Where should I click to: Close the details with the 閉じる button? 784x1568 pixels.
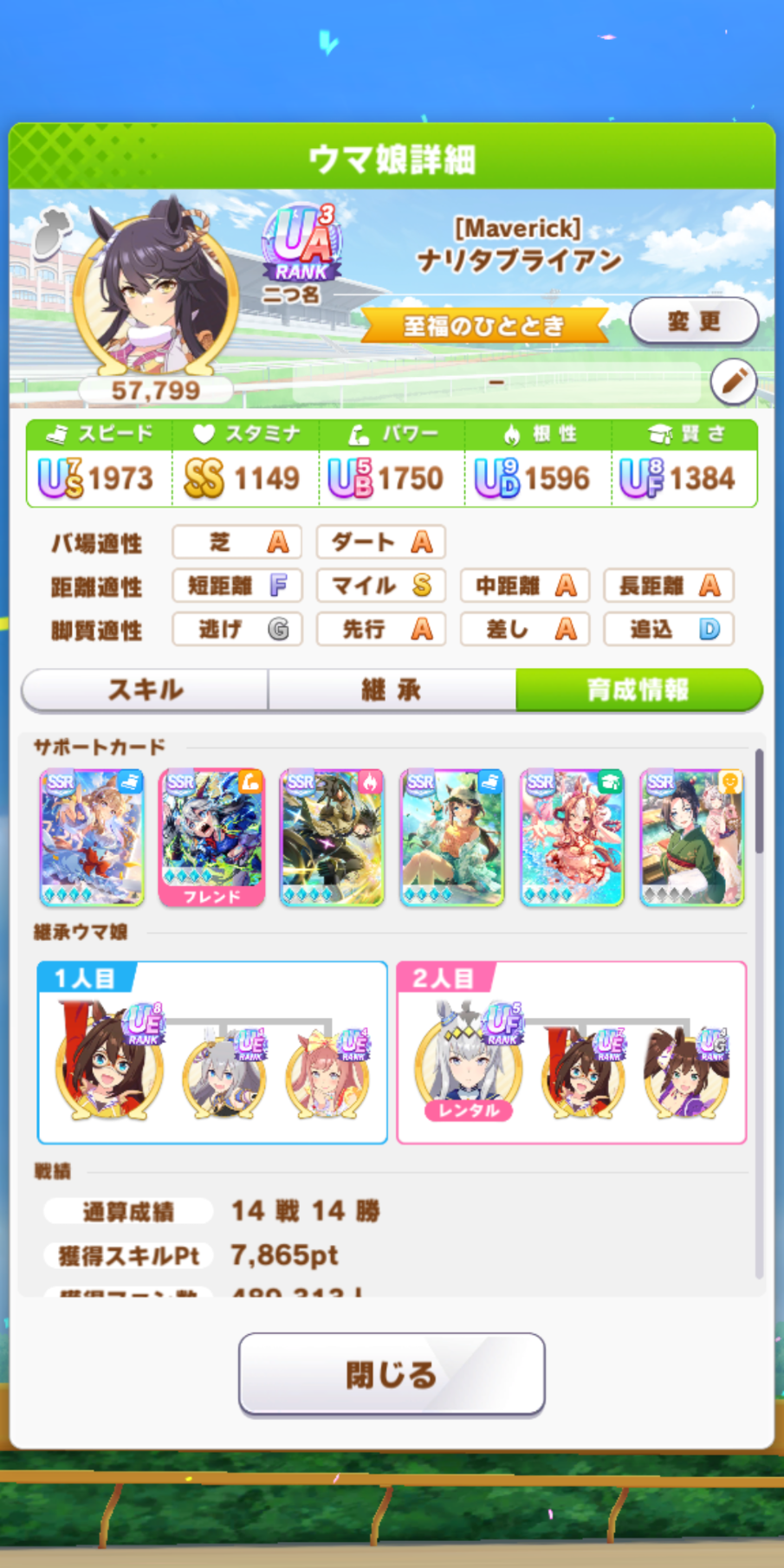coord(392,1373)
